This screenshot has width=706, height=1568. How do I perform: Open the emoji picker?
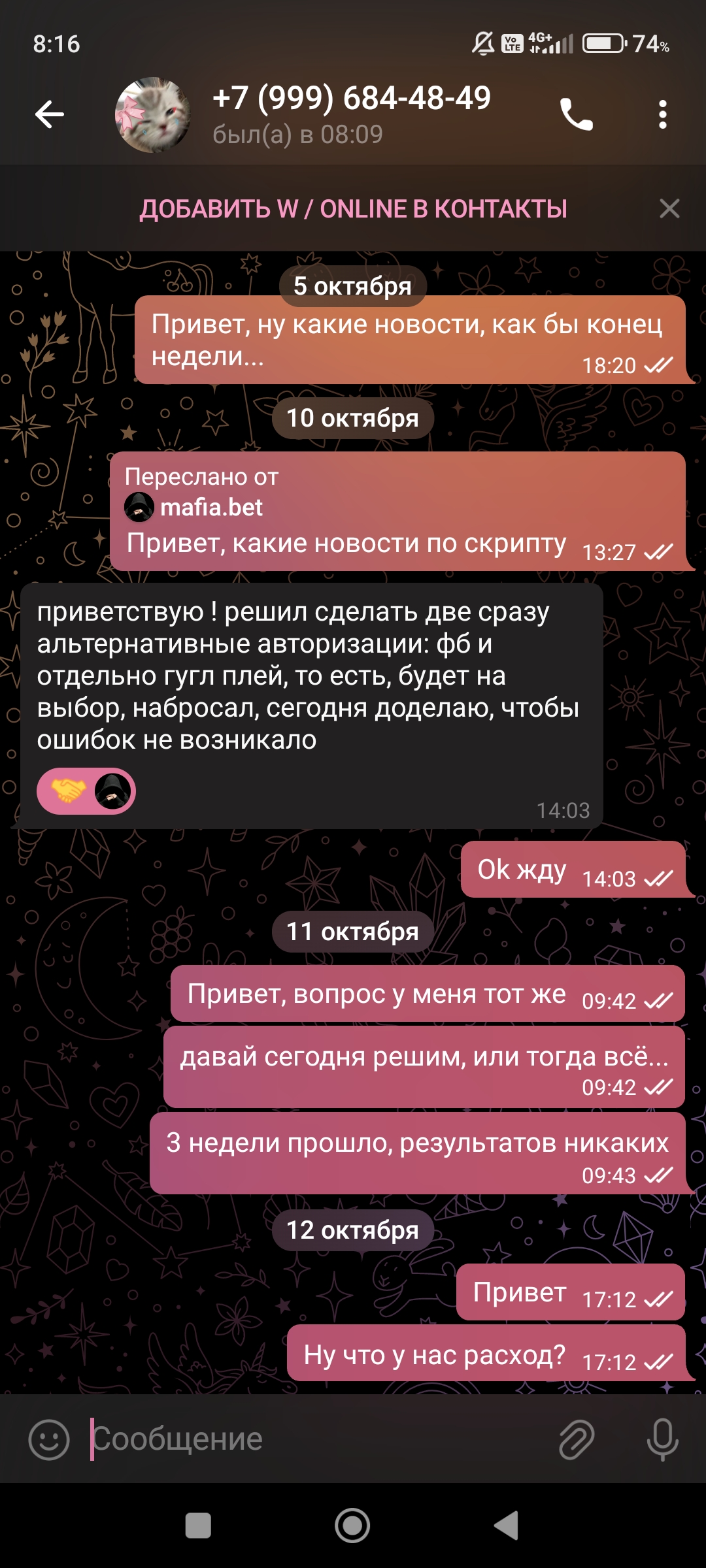pos(49,1439)
